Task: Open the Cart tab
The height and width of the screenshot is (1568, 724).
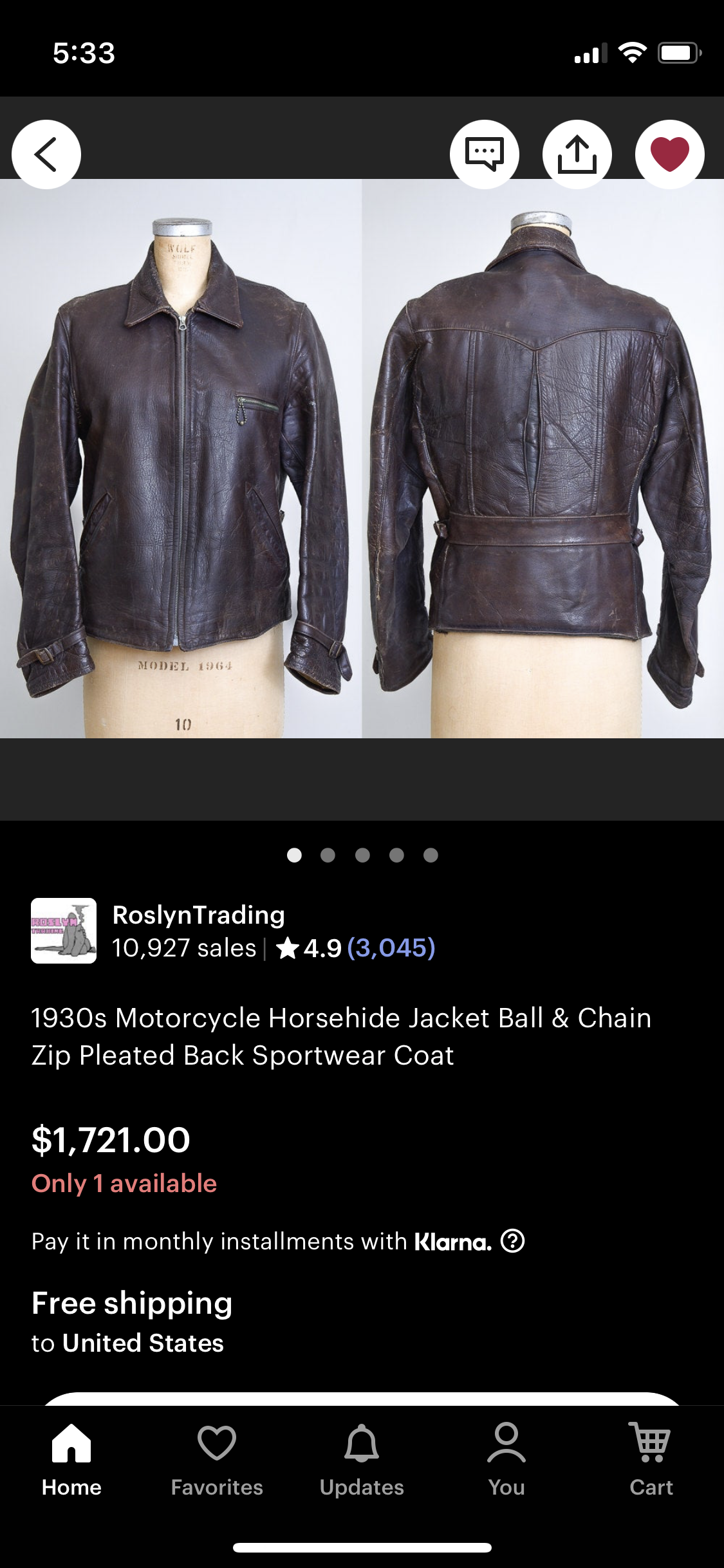Action: pyautogui.click(x=651, y=1460)
